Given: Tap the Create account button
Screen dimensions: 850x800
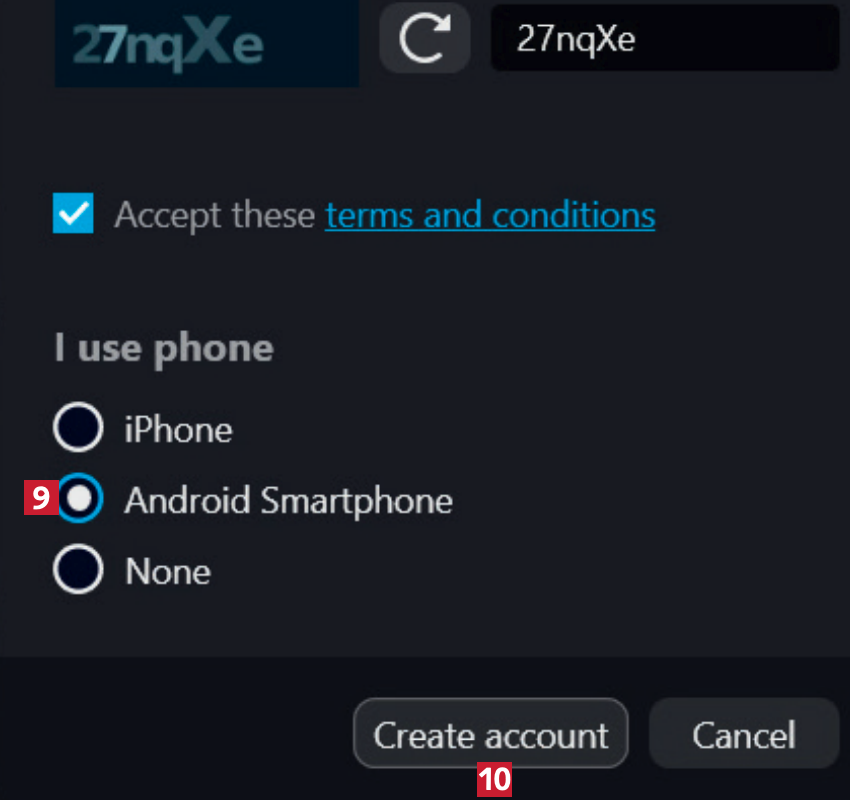Looking at the screenshot, I should coord(490,735).
